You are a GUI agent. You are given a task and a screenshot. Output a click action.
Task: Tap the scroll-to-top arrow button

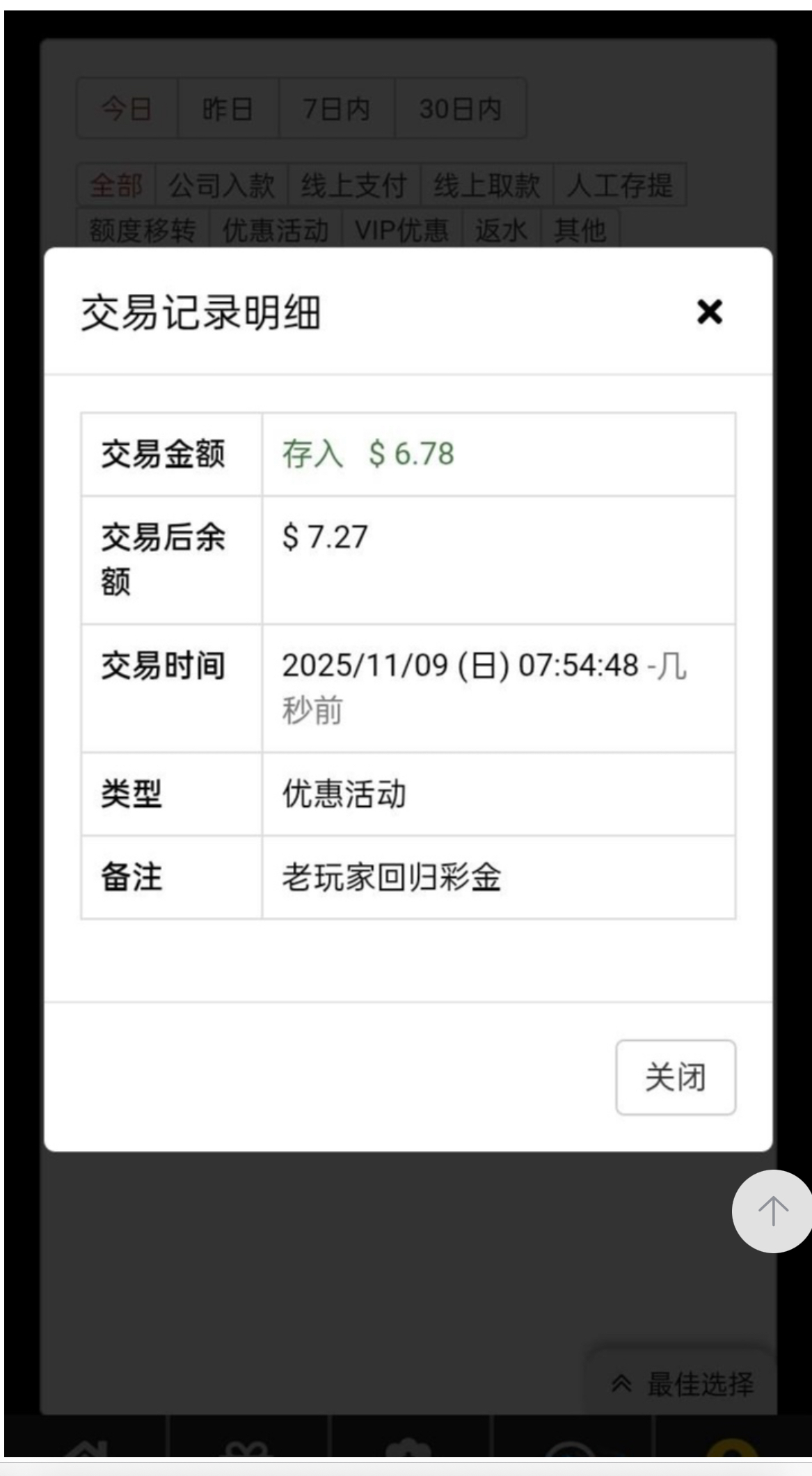click(772, 1211)
